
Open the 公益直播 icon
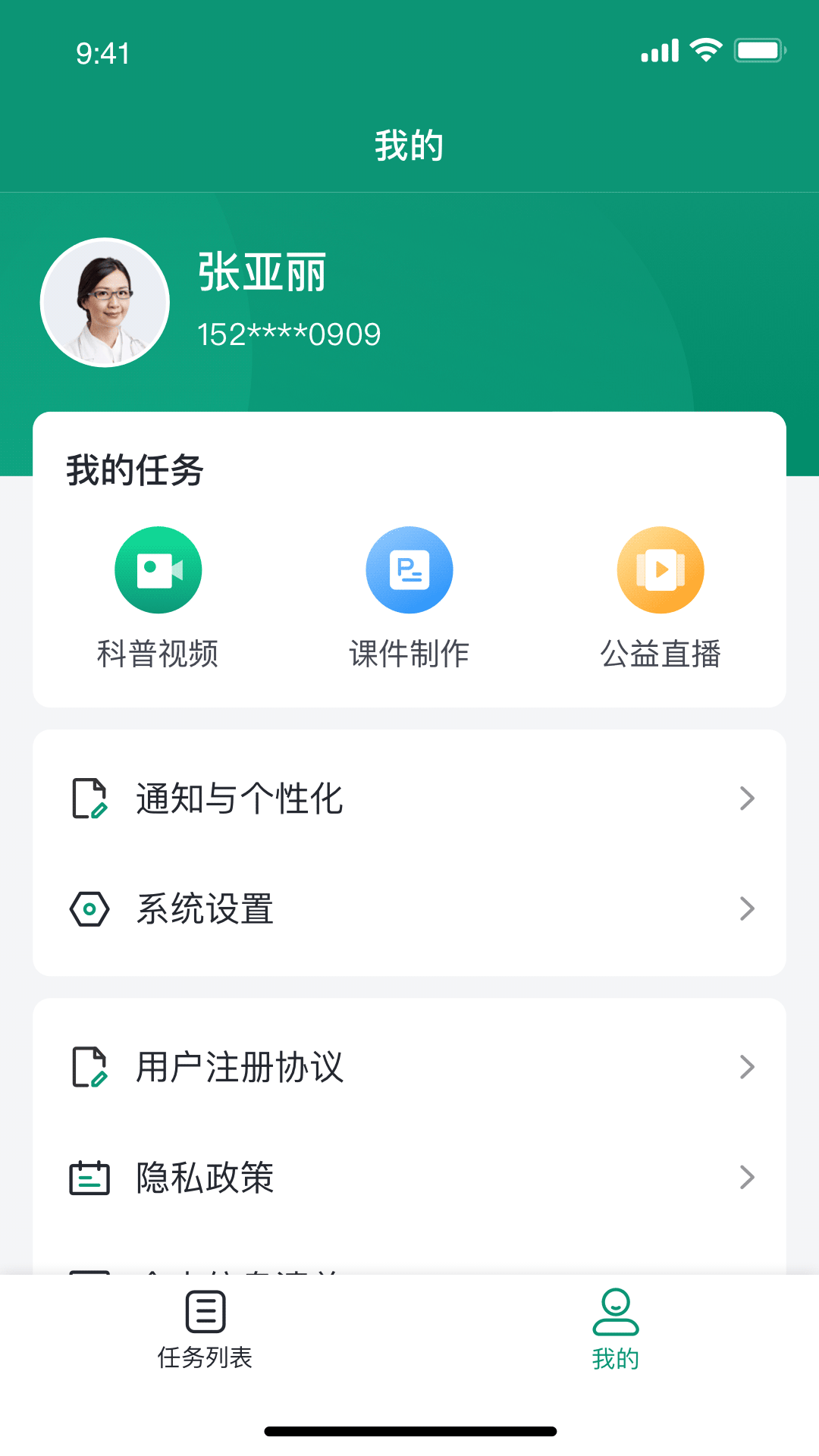click(661, 570)
